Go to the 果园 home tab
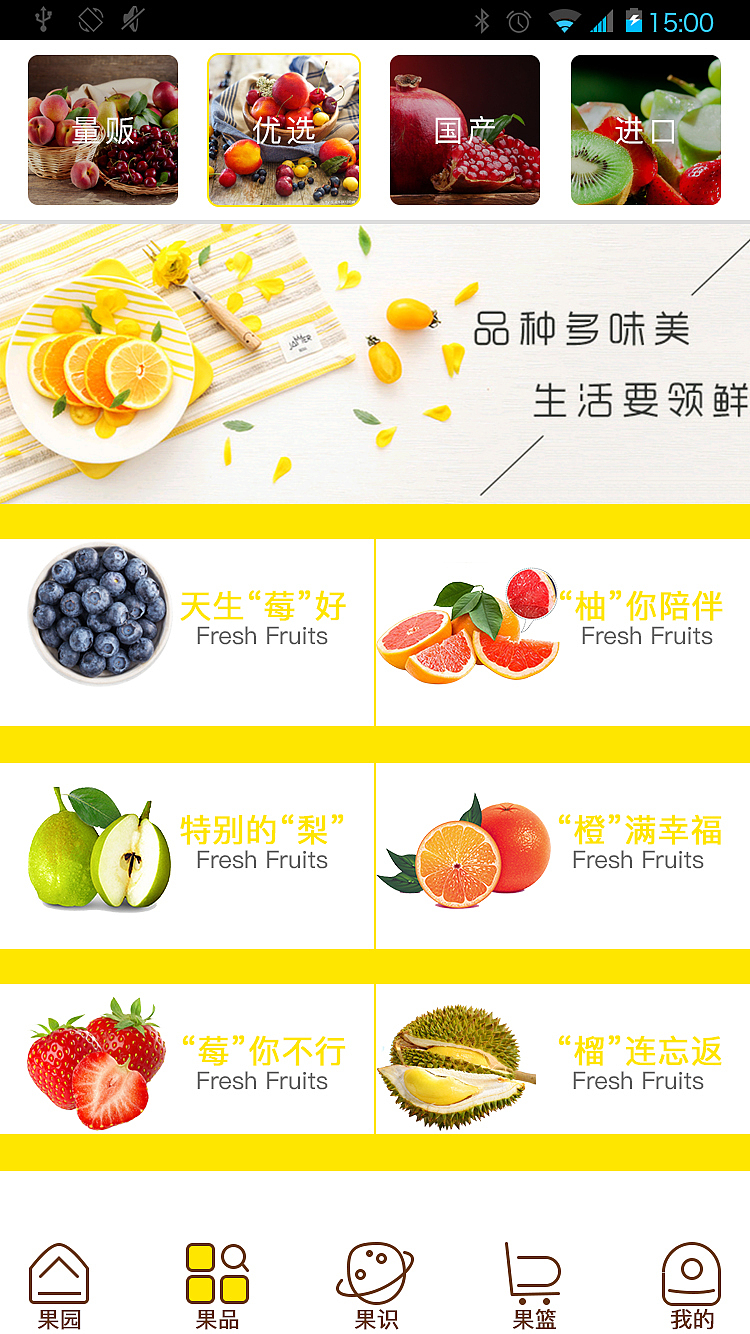This screenshot has width=750, height=1334. click(59, 1286)
